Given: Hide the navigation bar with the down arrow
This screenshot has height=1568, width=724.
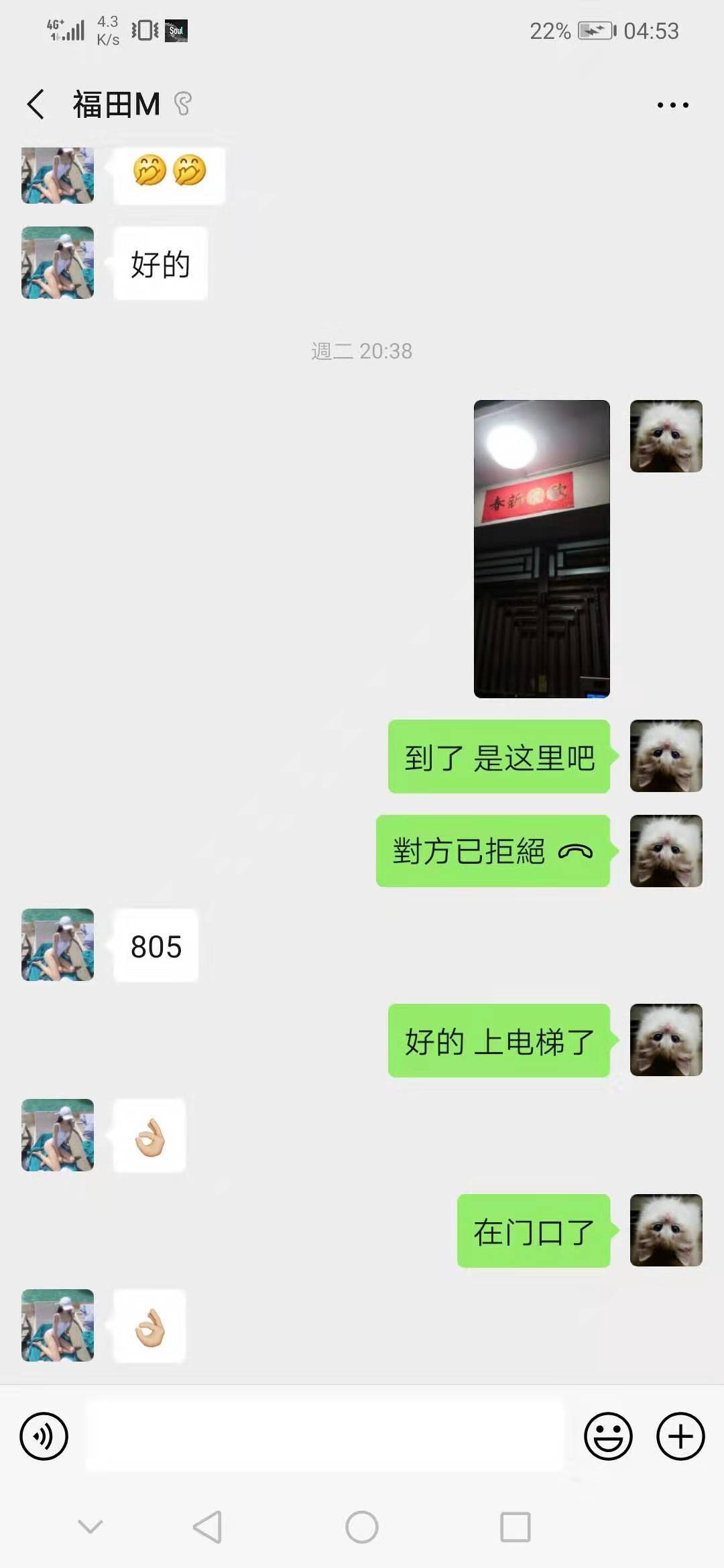Looking at the screenshot, I should click(x=90, y=1527).
